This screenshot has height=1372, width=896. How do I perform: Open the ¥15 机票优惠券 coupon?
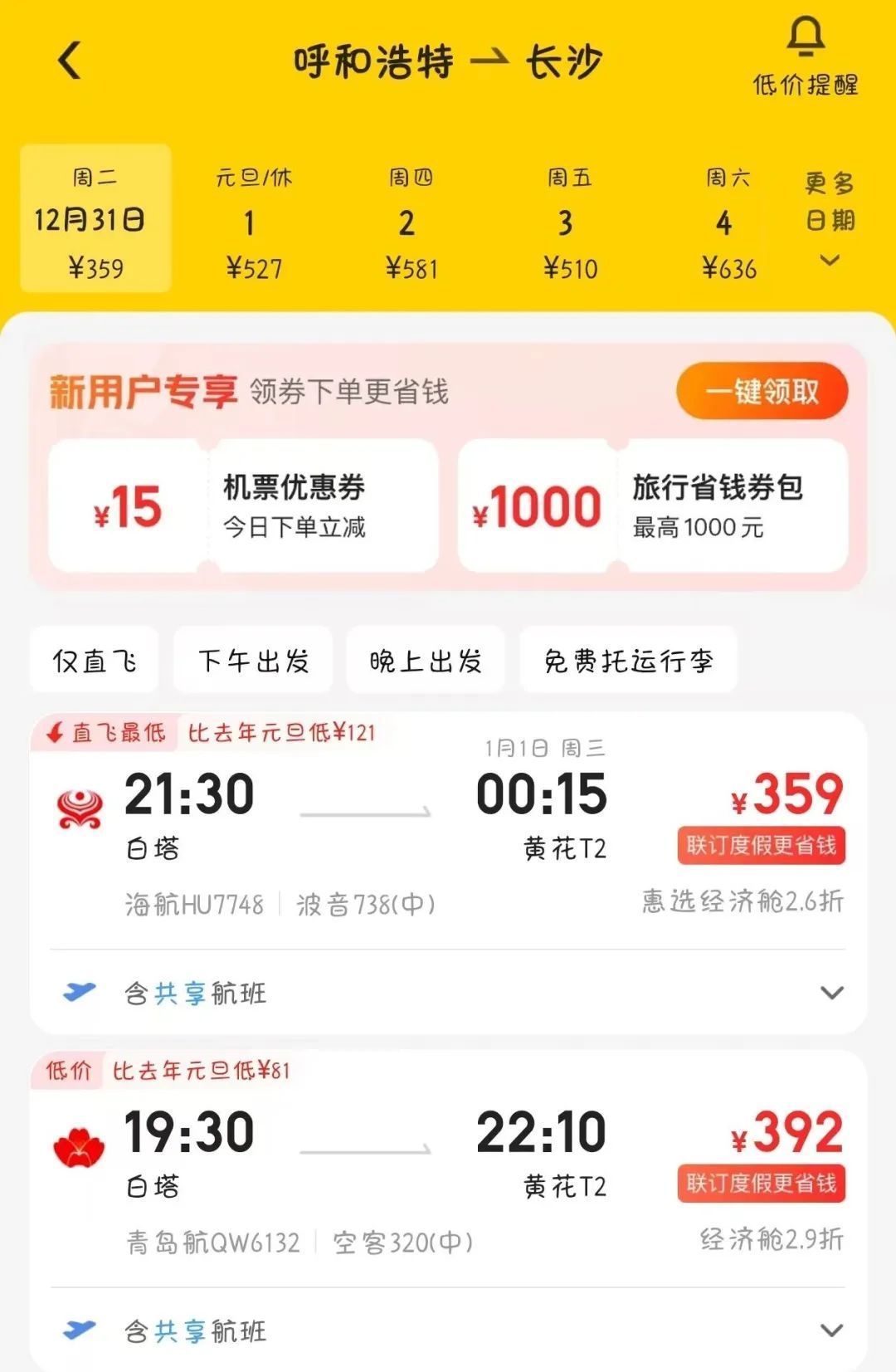(x=243, y=505)
